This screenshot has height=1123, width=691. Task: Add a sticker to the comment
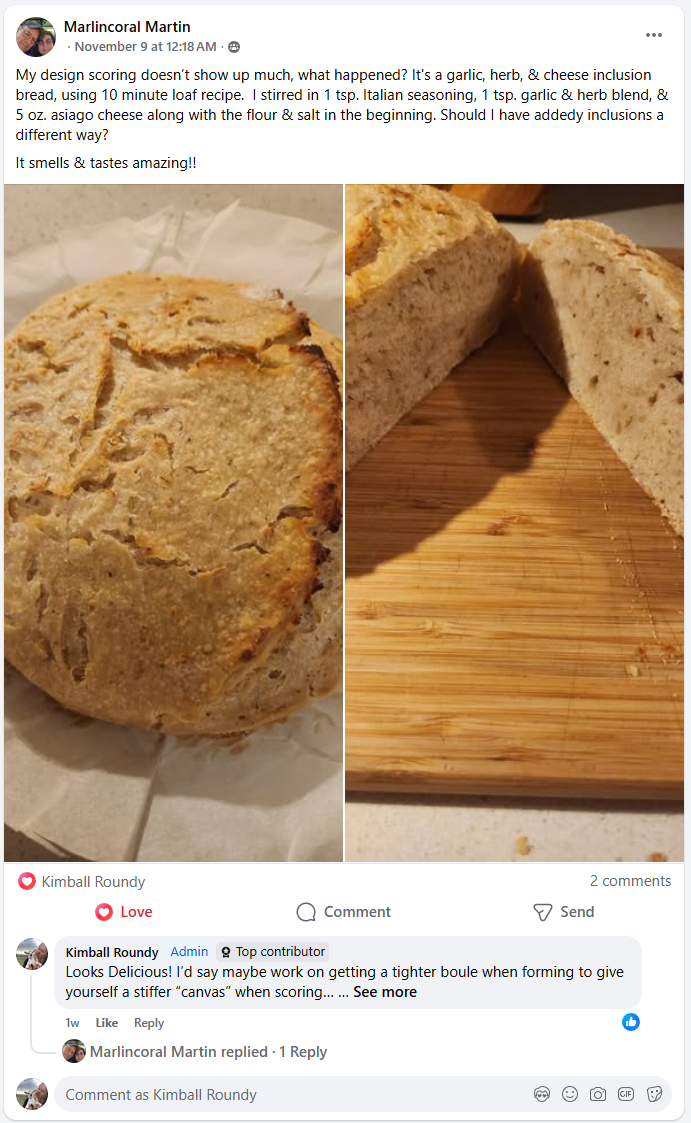654,1095
